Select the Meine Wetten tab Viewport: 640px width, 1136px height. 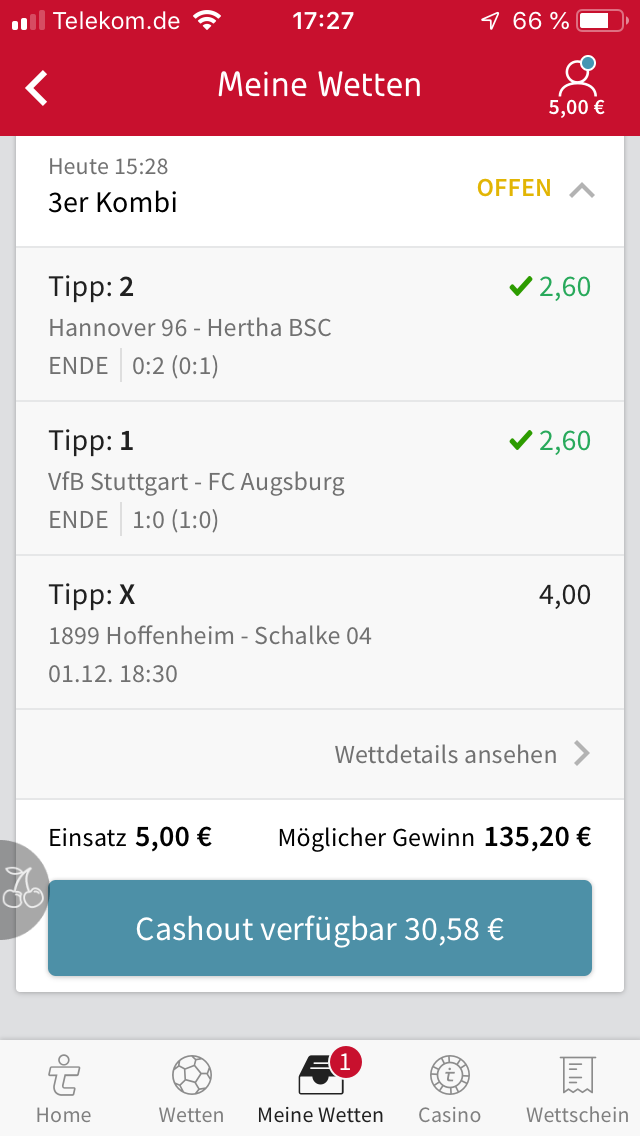click(320, 1089)
